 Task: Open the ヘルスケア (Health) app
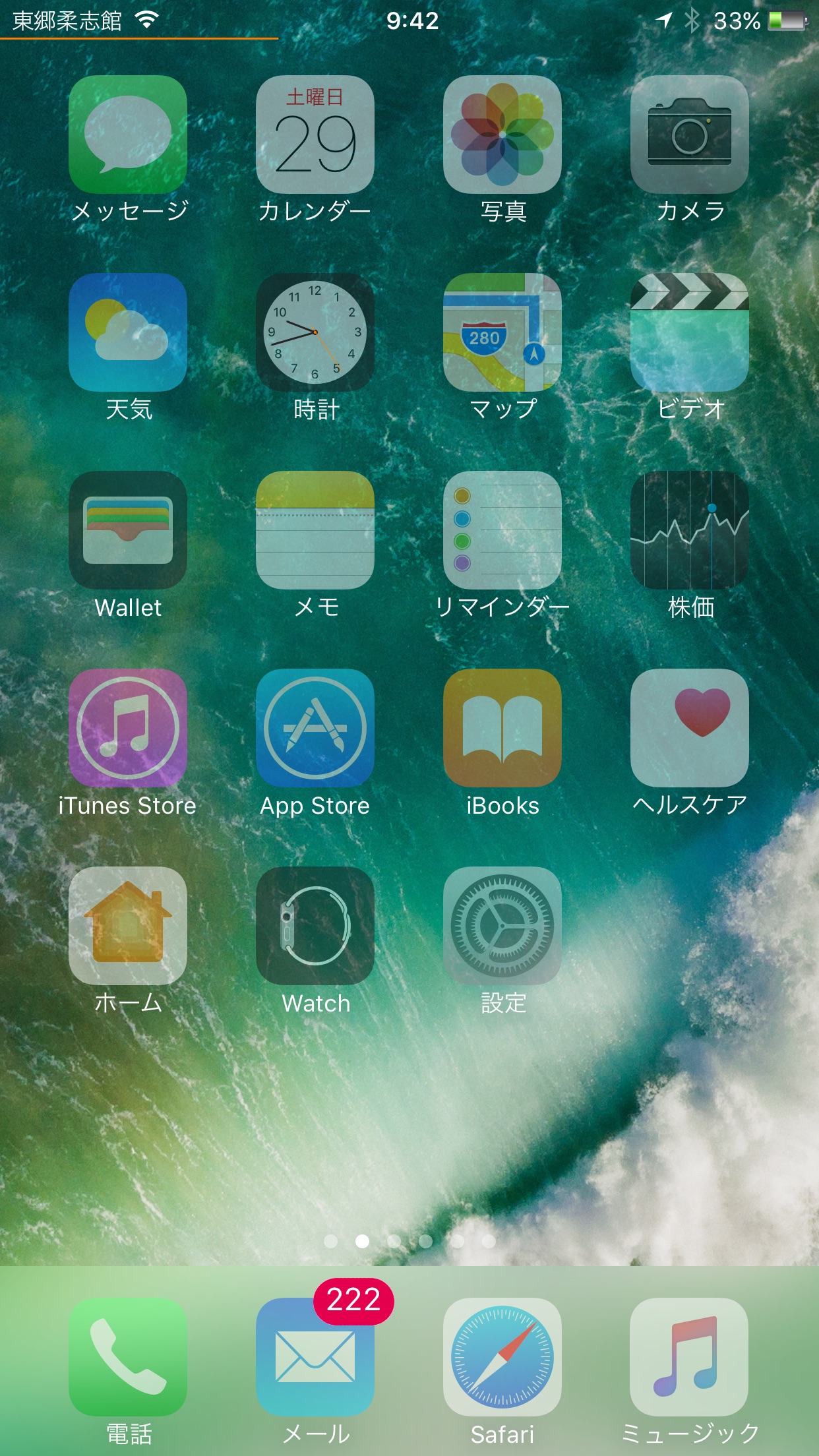[690, 728]
